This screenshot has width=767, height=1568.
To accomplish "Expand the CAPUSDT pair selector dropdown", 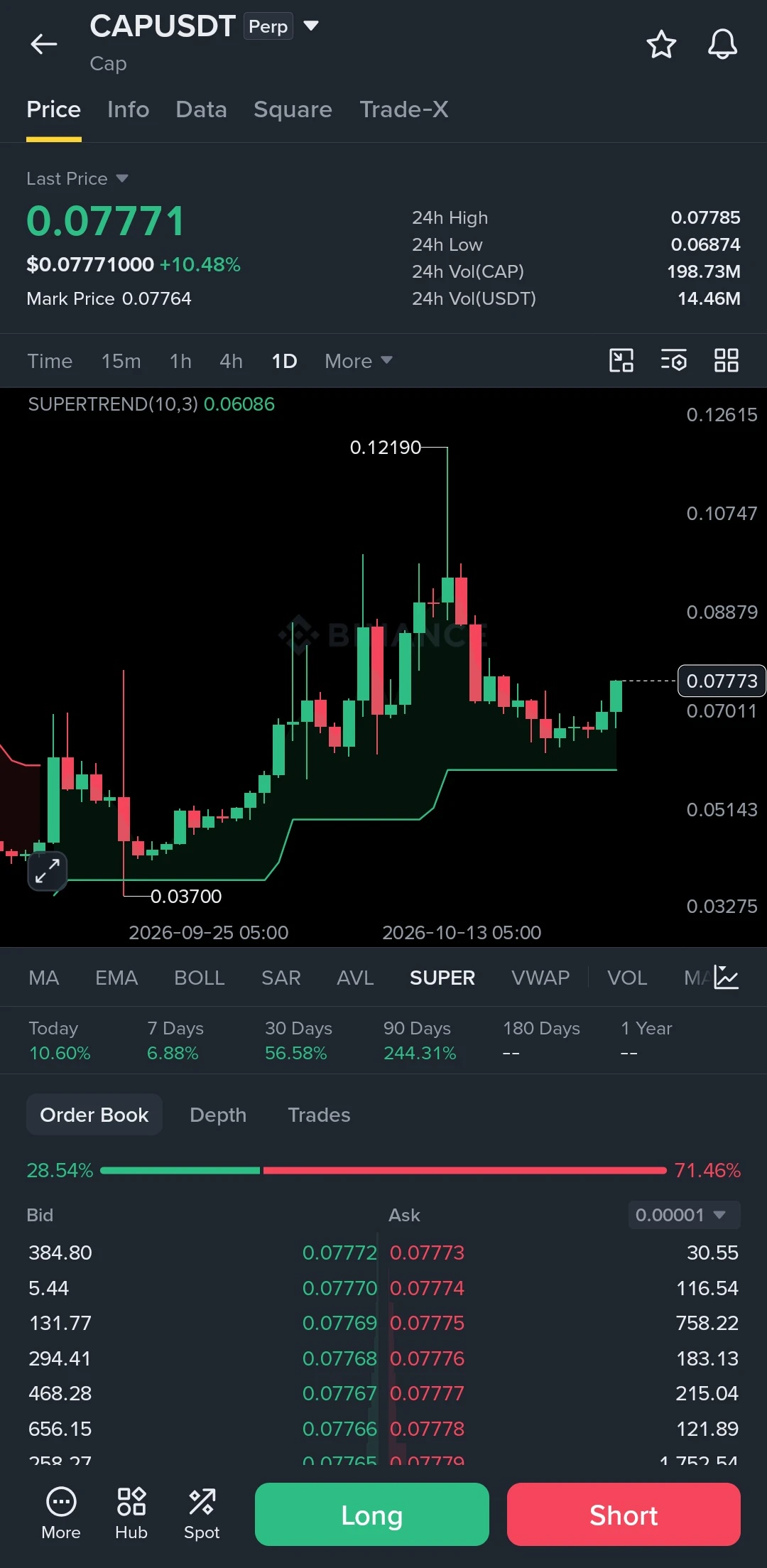I will pyautogui.click(x=310, y=26).
